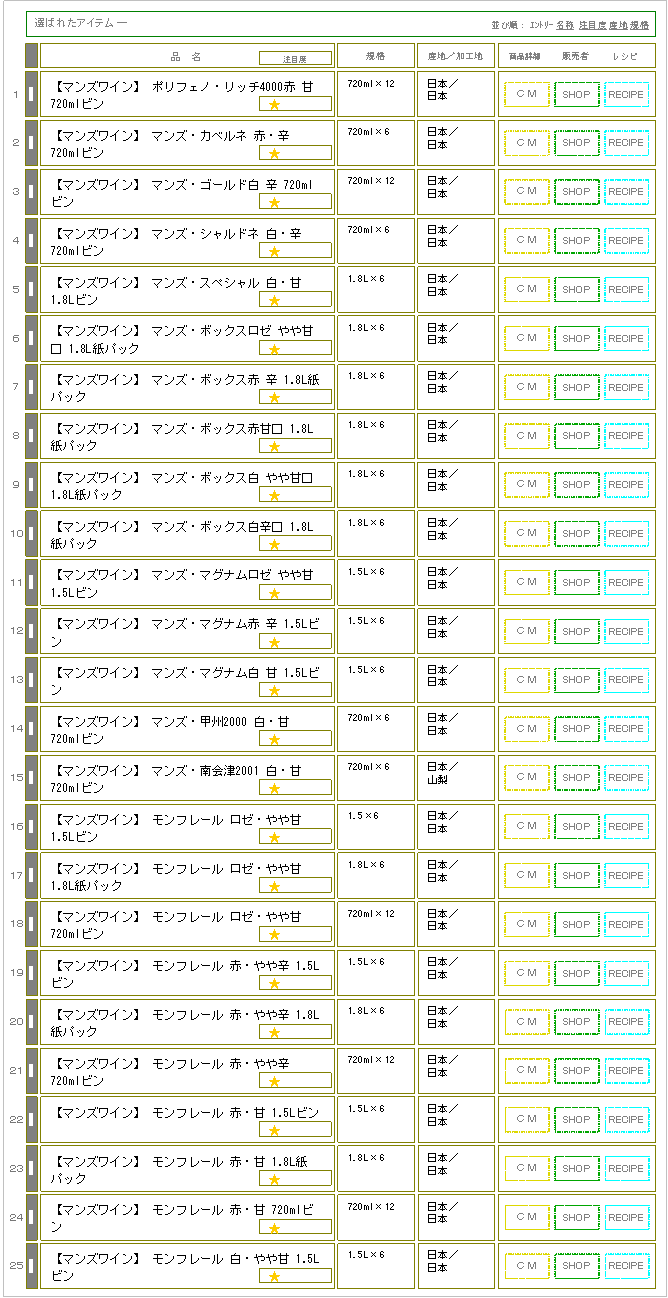This screenshot has height=1298, width=668.
Task: Sort the list by 産地
Action: (x=618, y=23)
